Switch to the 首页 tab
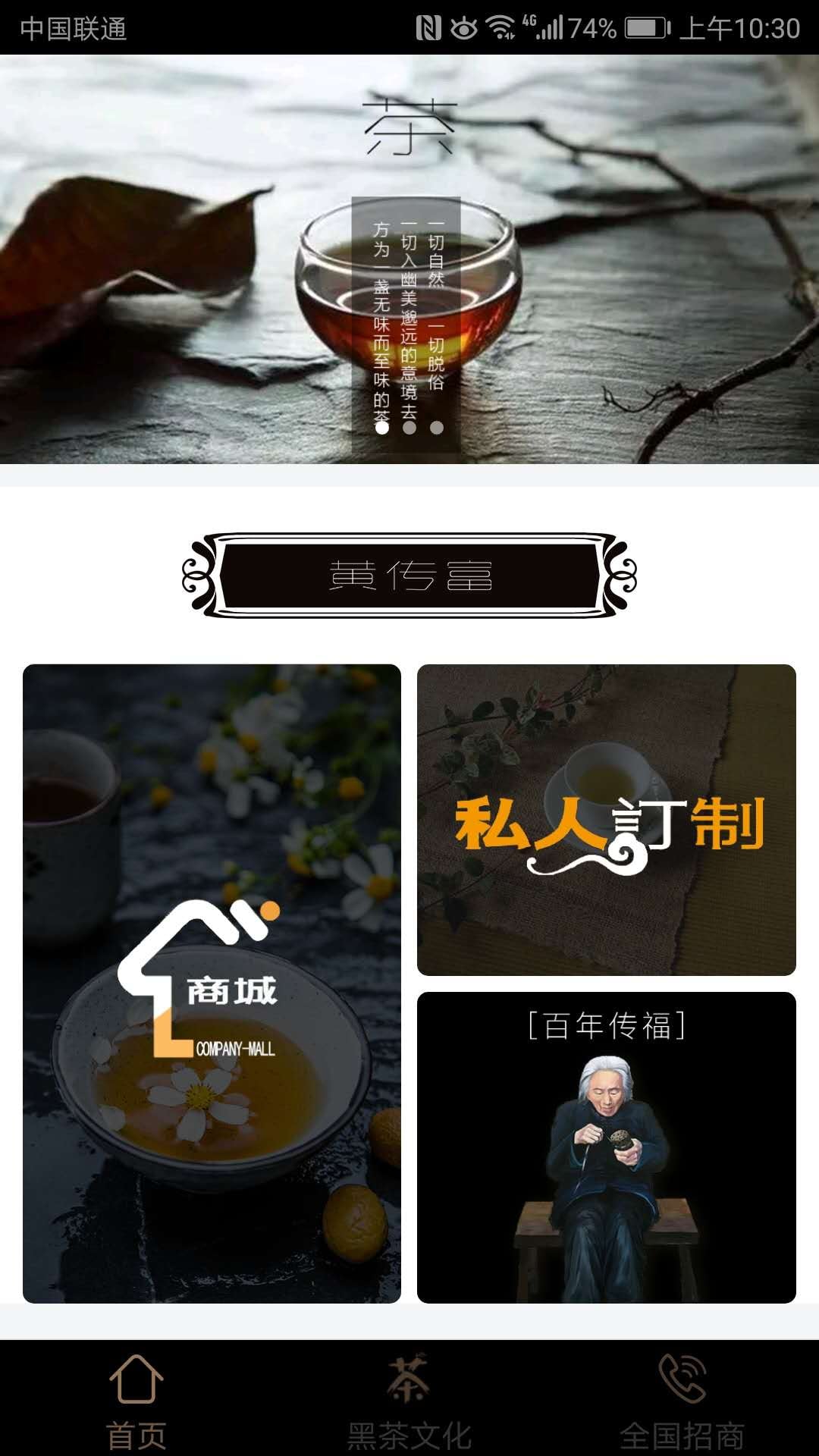 [x=136, y=1401]
